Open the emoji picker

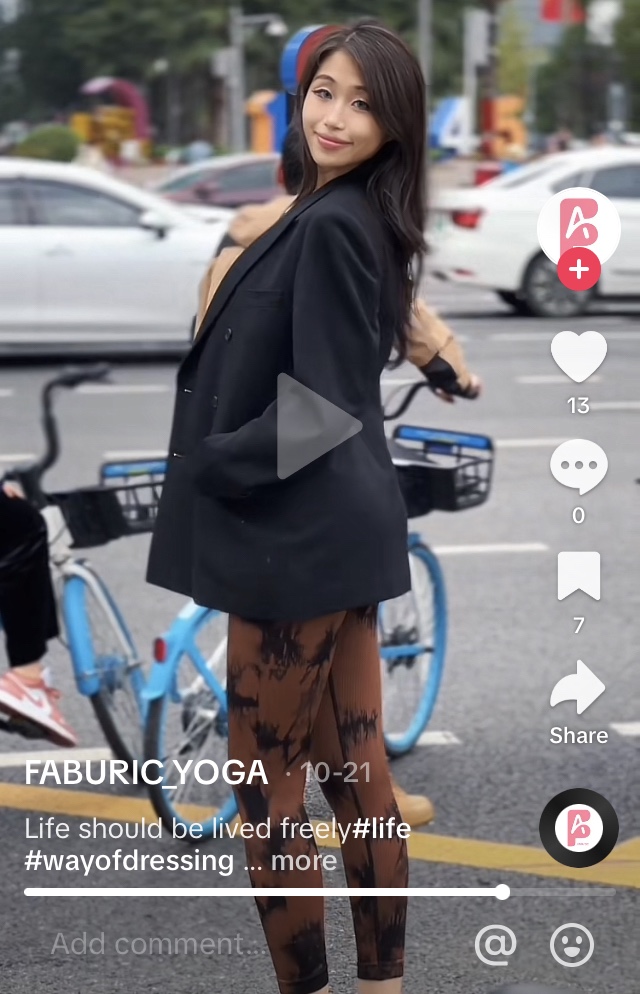pyautogui.click(x=572, y=944)
